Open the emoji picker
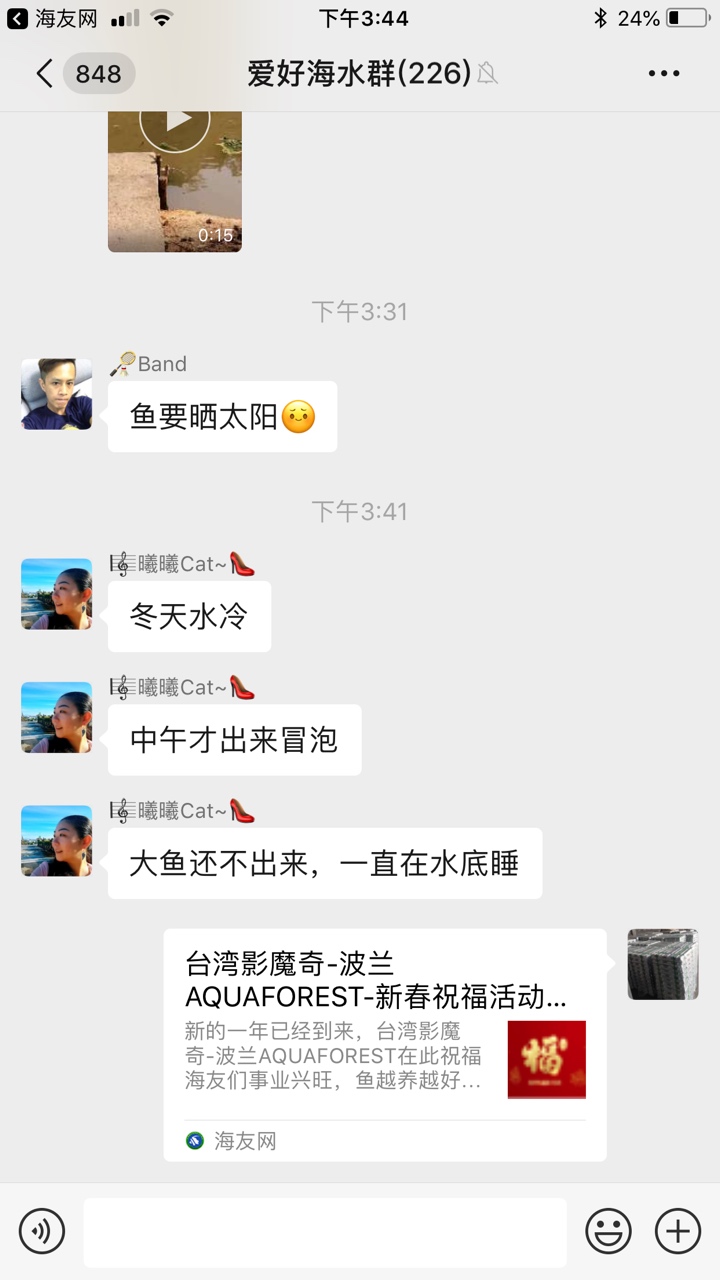Viewport: 720px width, 1280px height. coord(608,1231)
